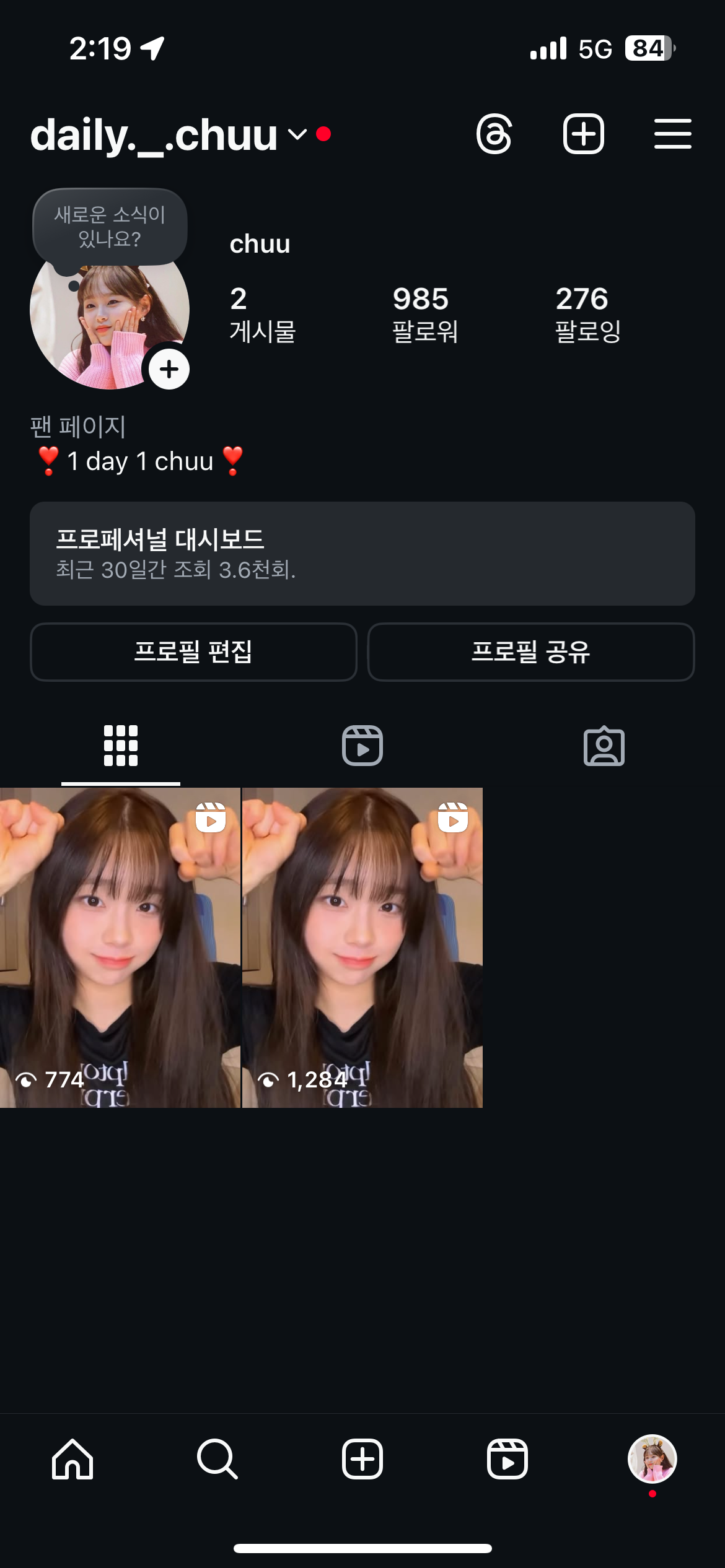
Task: Add a story via profile picture plus
Action: [x=169, y=370]
